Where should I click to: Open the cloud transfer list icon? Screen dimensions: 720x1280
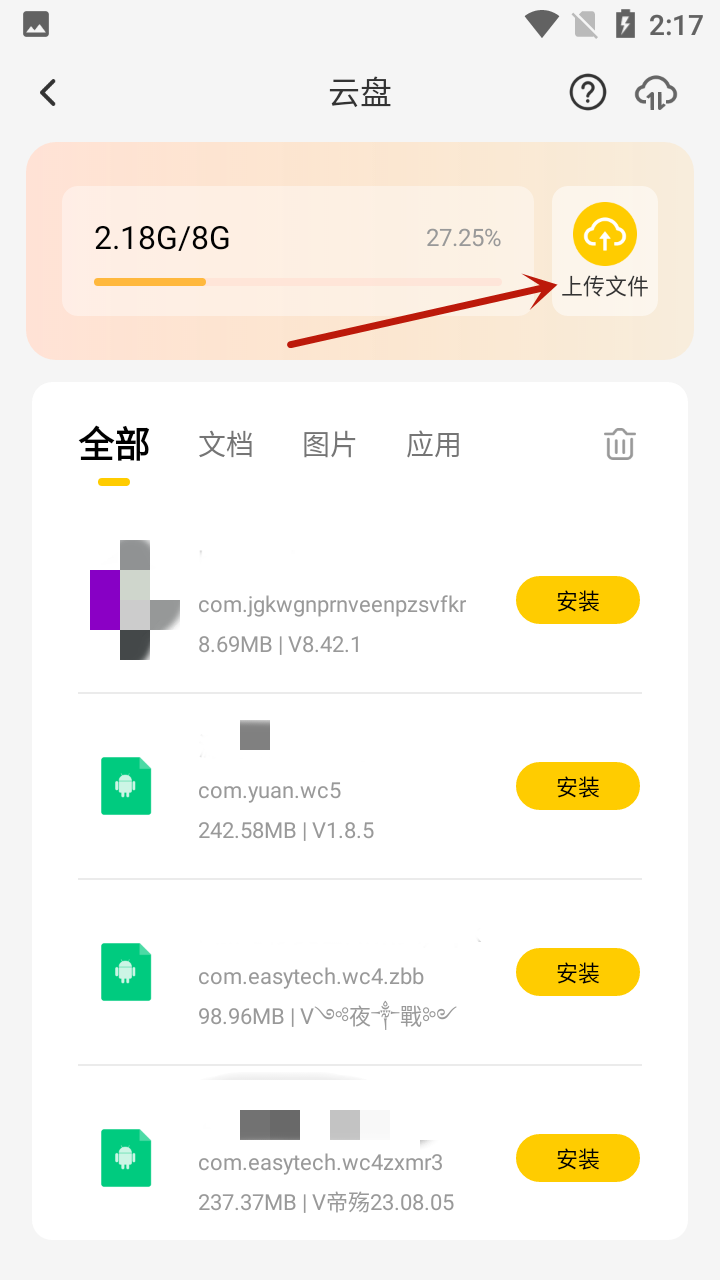(x=656, y=93)
